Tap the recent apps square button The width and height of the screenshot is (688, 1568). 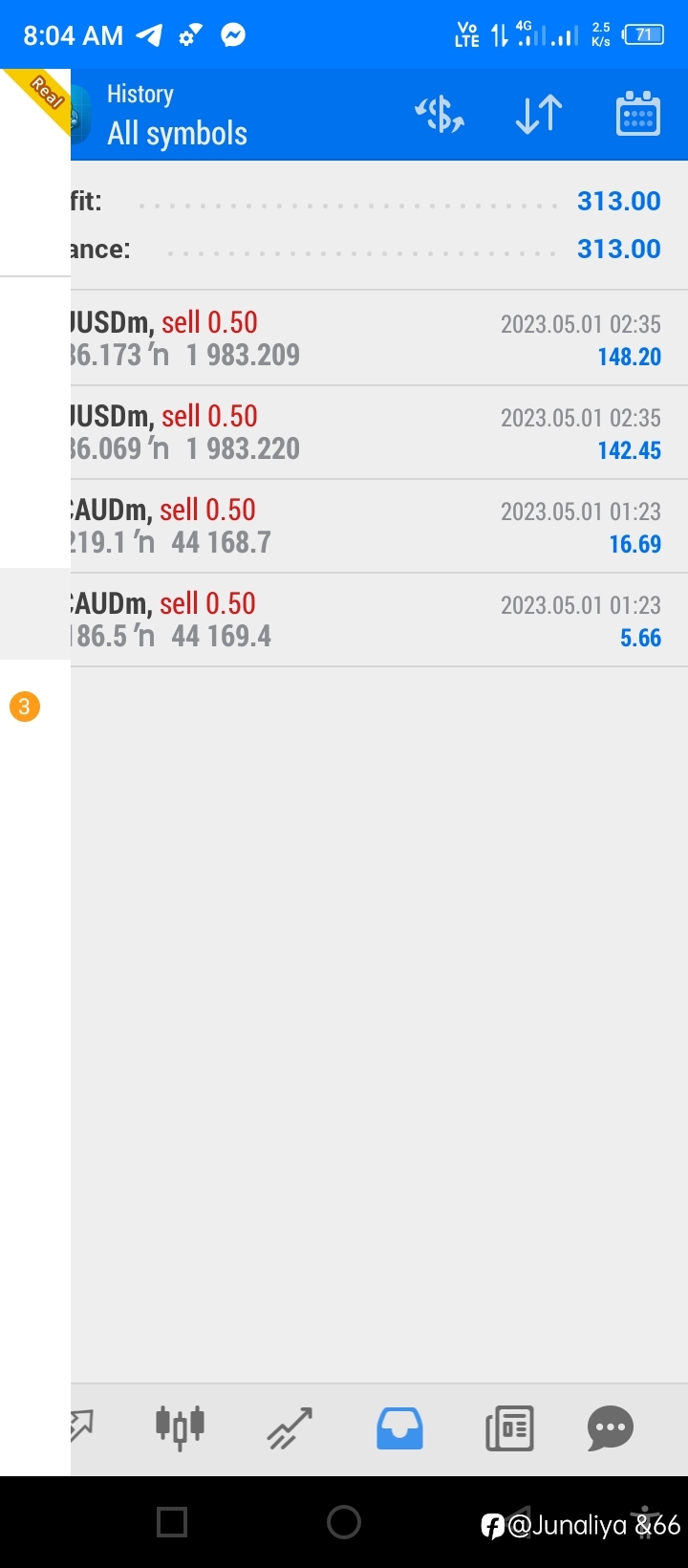172,1522
